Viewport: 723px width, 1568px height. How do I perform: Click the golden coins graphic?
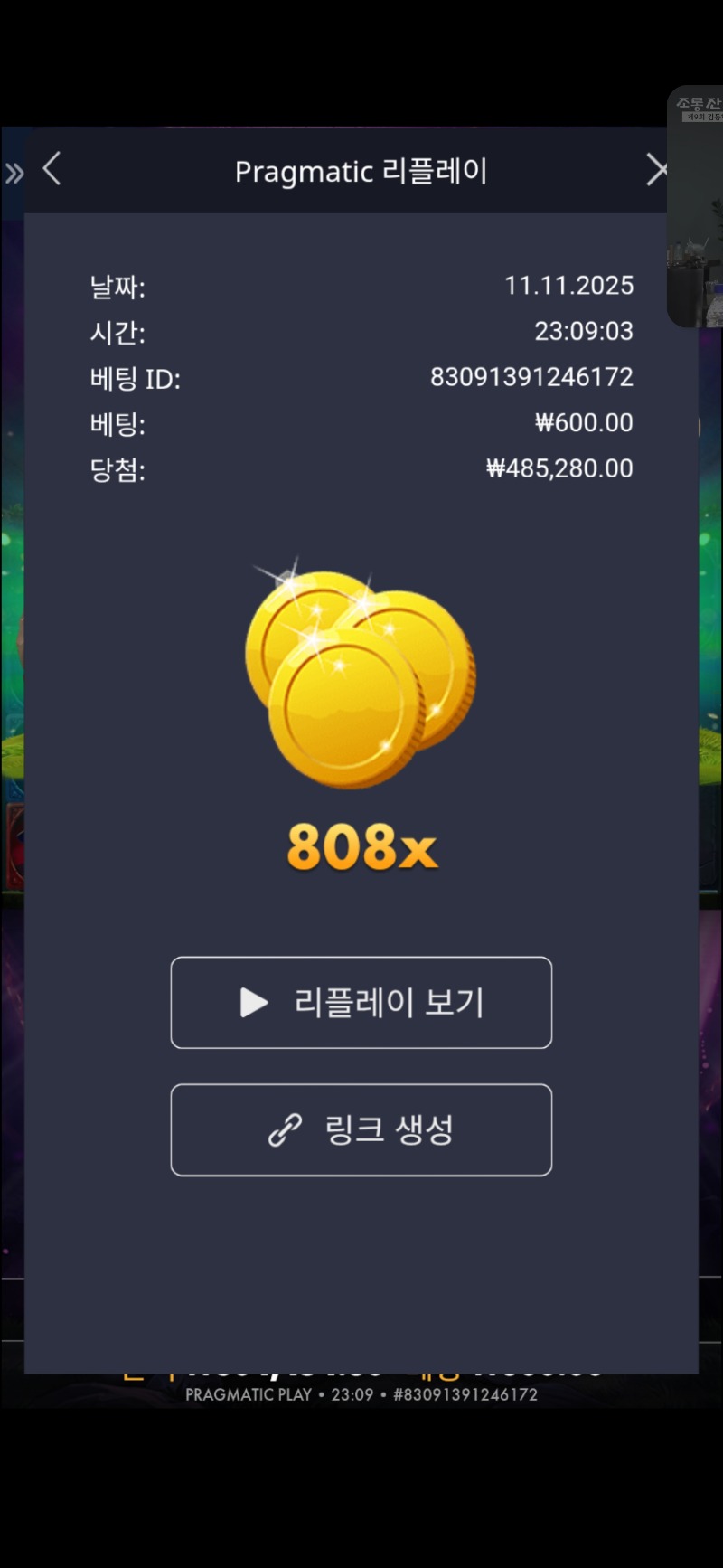(x=361, y=674)
